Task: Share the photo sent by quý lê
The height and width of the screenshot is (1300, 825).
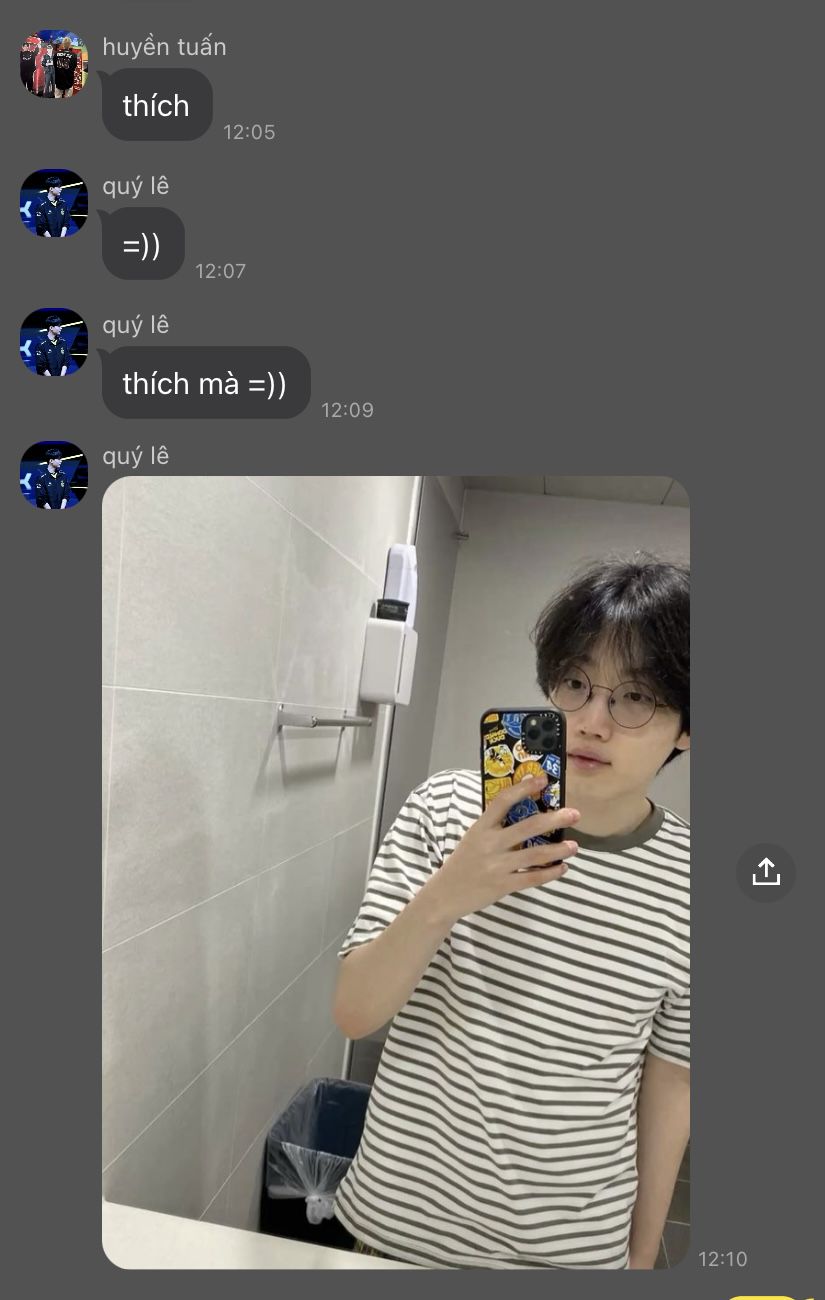Action: (765, 872)
